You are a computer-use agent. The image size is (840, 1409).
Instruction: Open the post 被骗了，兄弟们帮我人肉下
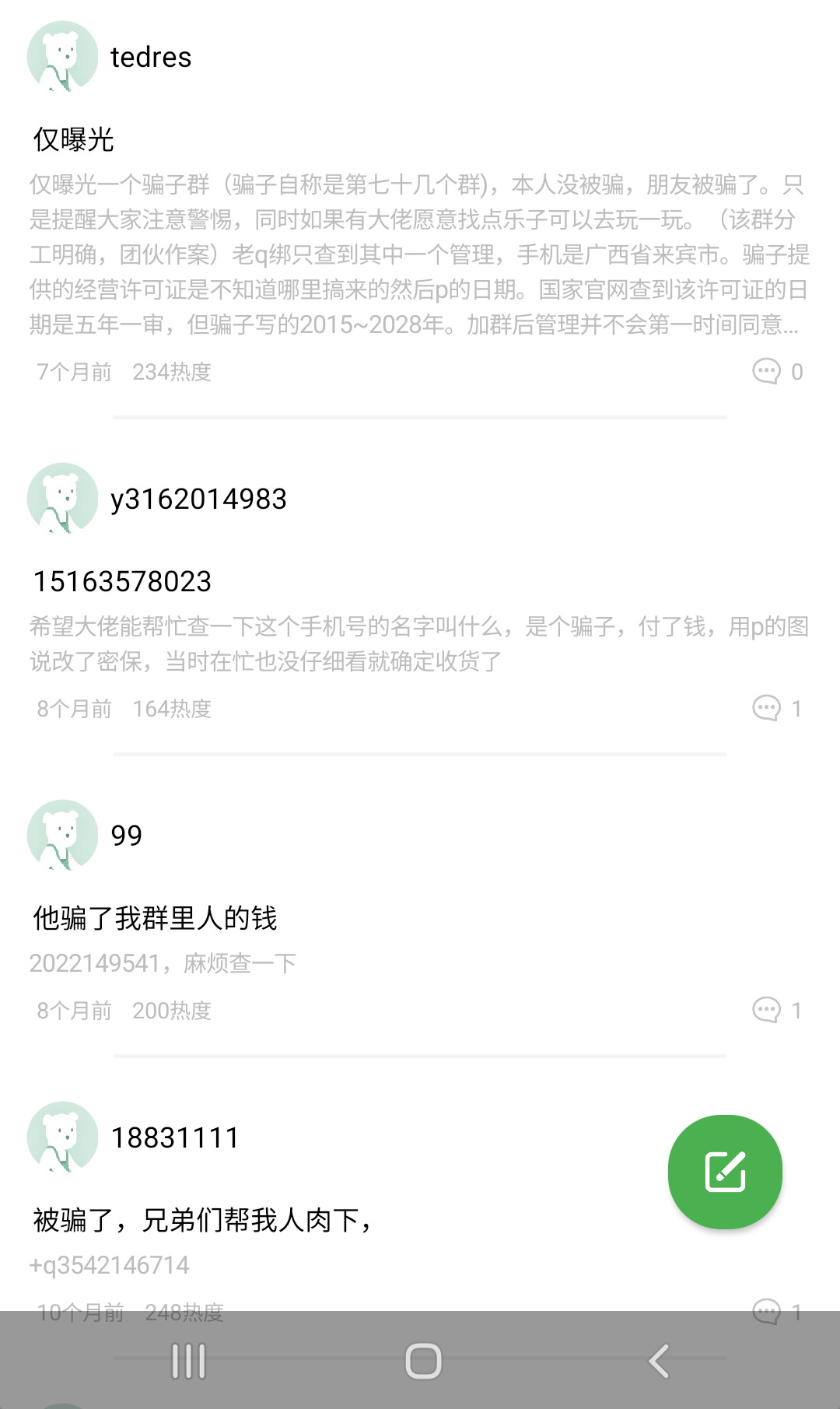(204, 1220)
